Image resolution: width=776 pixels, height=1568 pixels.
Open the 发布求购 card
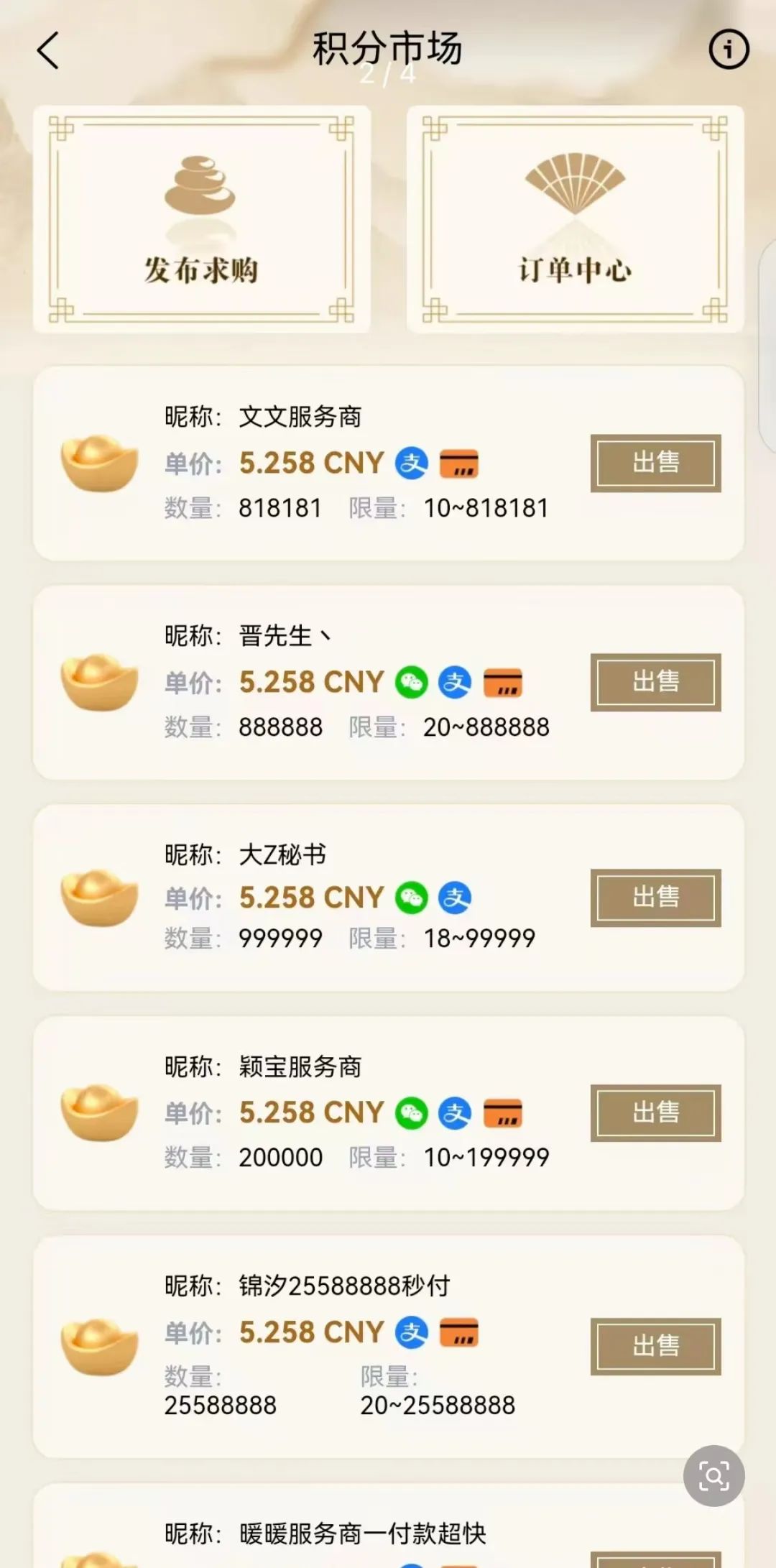click(x=202, y=218)
